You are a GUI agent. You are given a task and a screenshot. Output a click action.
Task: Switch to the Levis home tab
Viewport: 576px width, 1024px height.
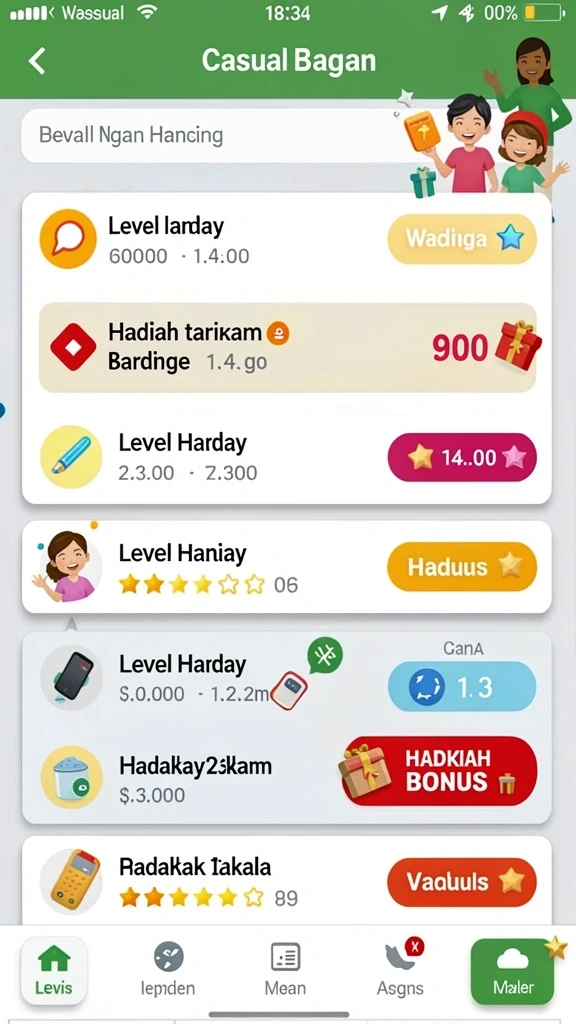54,970
